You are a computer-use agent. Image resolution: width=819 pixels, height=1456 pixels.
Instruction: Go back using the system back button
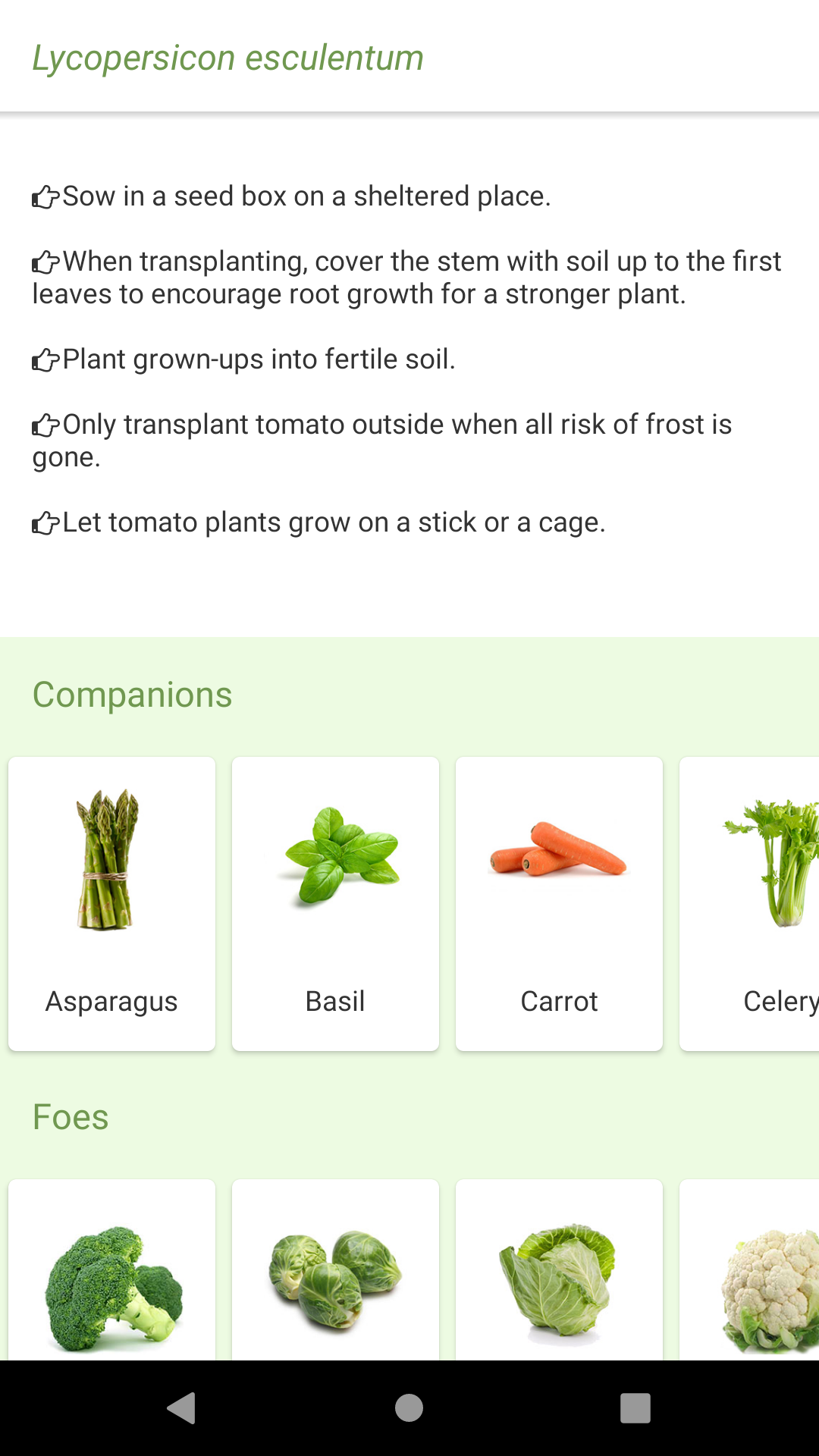point(181,1408)
